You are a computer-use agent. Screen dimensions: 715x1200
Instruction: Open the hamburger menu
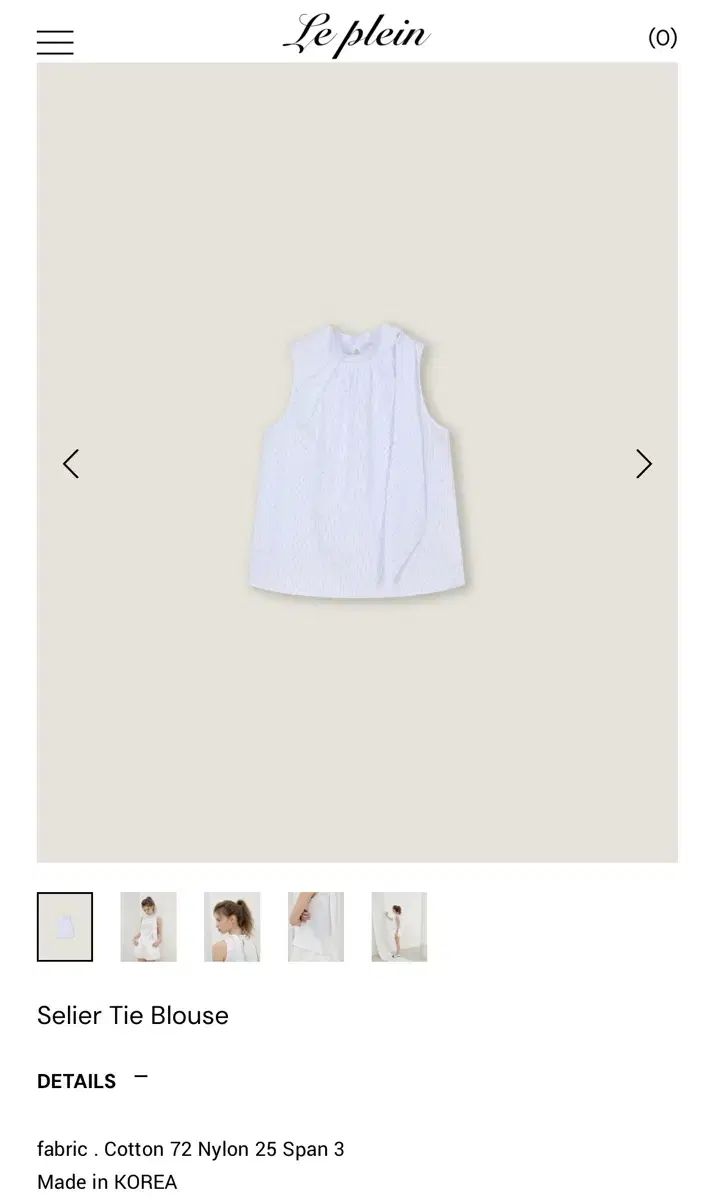click(55, 42)
